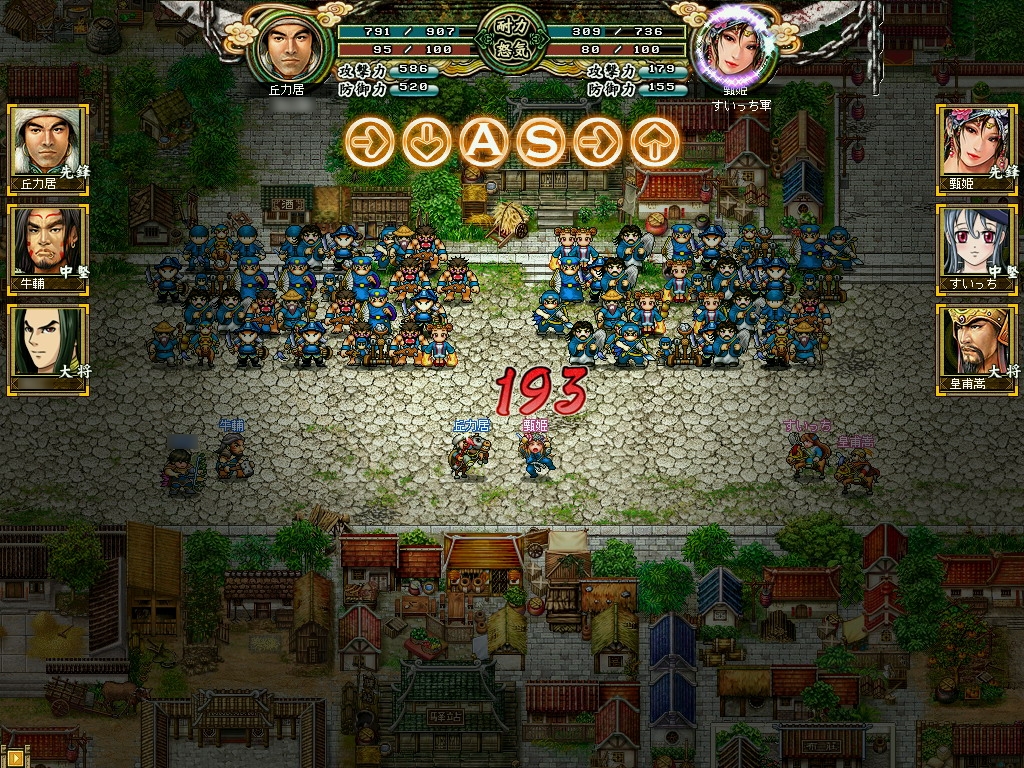Select enemy vanguard 甄姫 portrait card
This screenshot has width=1024, height=768.
(975, 148)
